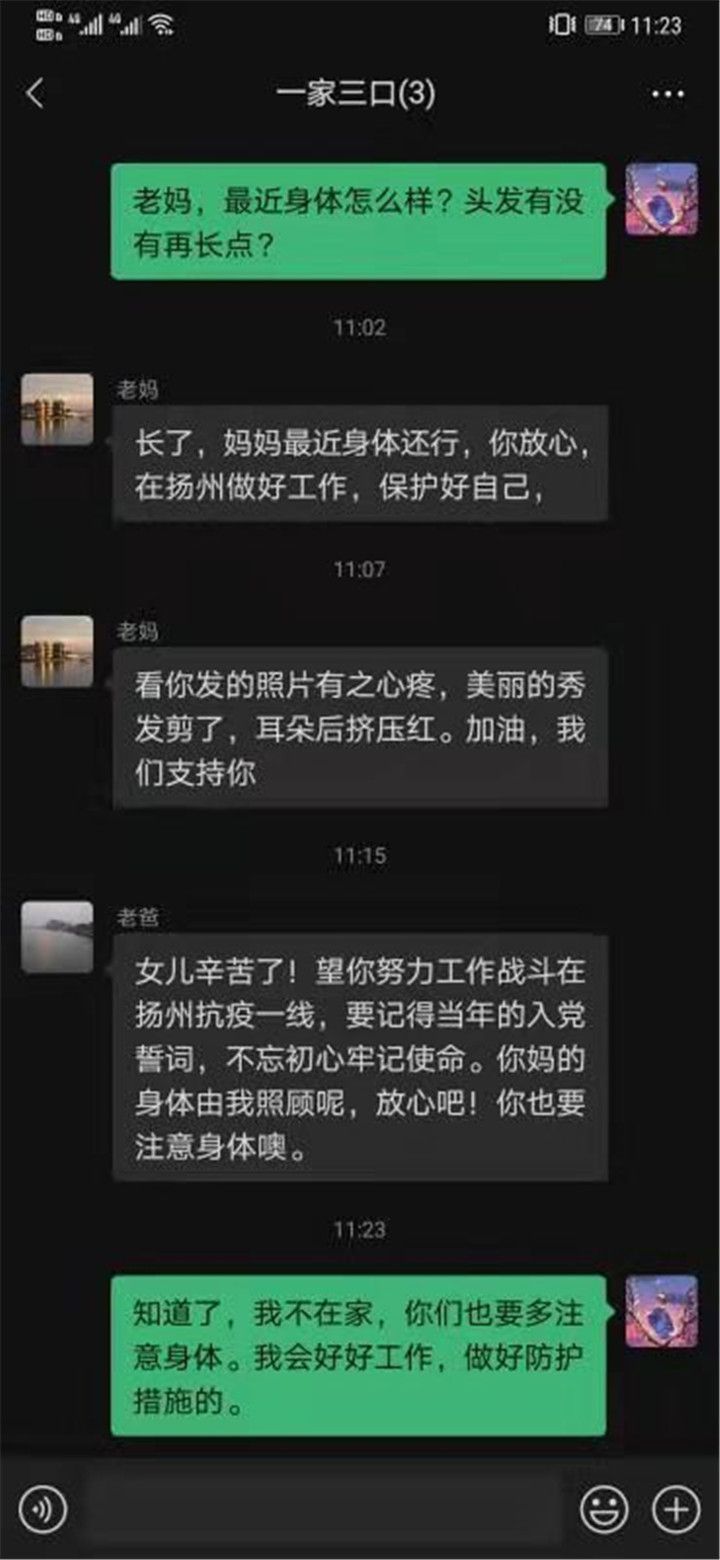This screenshot has width=720, height=1560.
Task: Open the emoji picker
Action: click(604, 1507)
